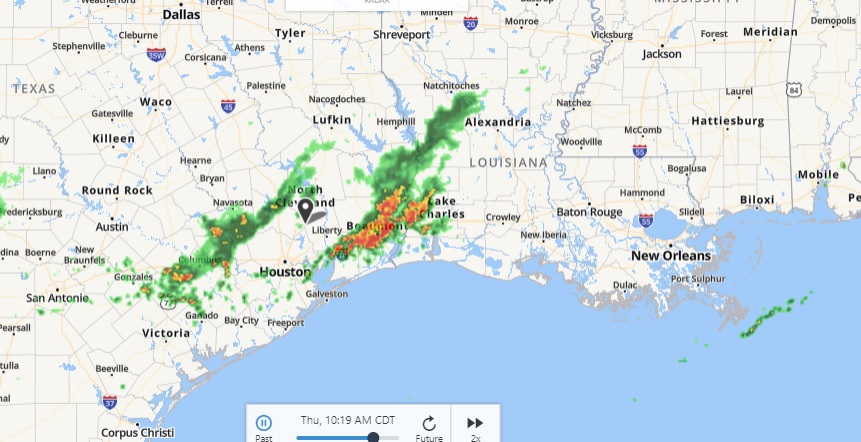
Task: Tap the location pin near Cleveland
Action: click(x=306, y=210)
